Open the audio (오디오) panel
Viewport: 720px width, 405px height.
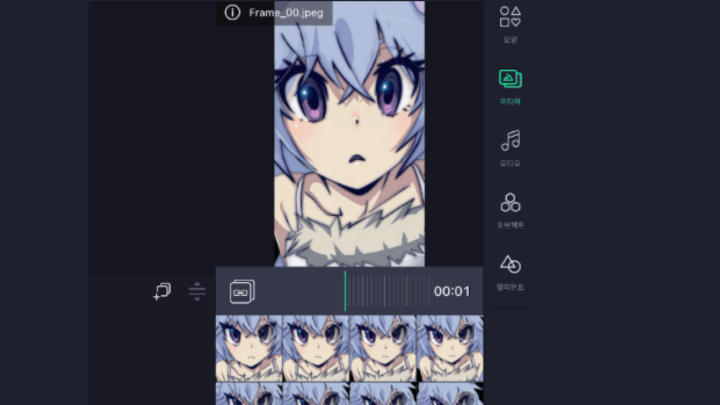coord(510,146)
